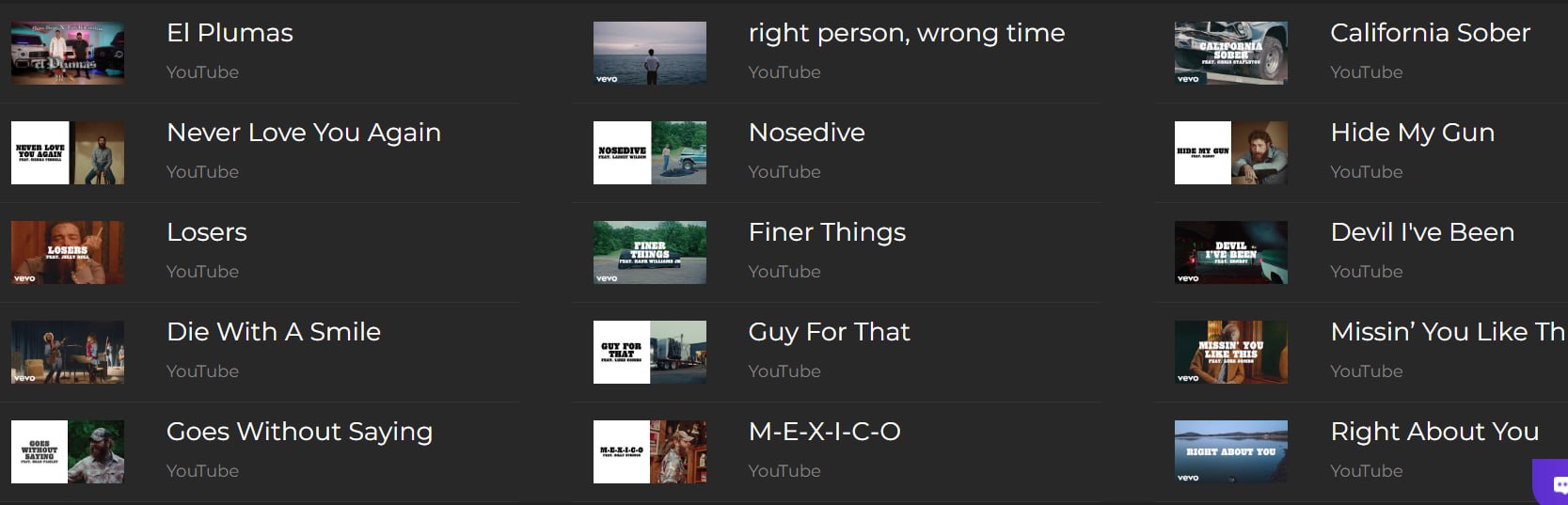Play Never Love You Again
Image resolution: width=1568 pixels, height=505 pixels.
(303, 134)
